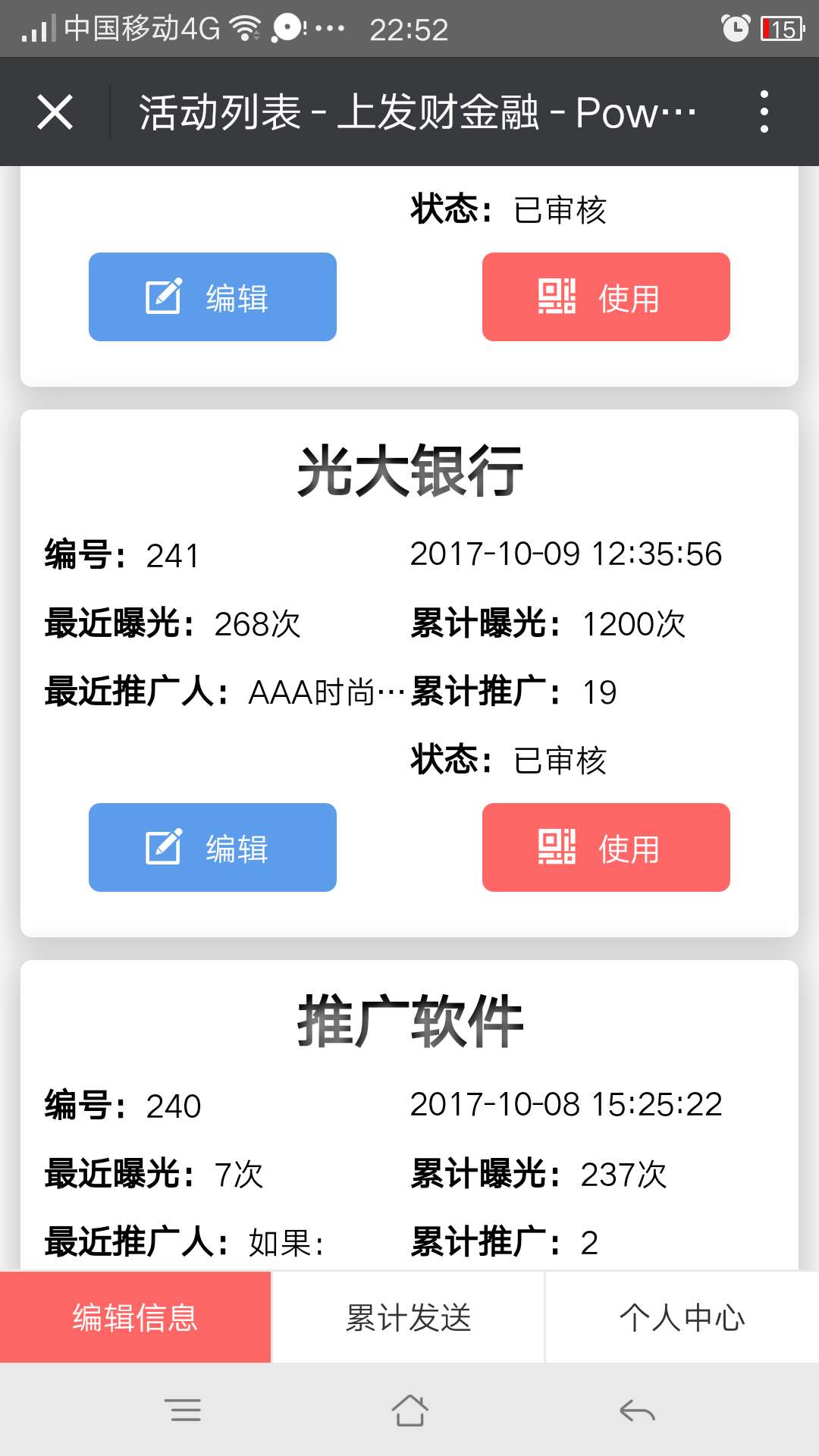Click the QR code icon in the top 使用 button

pyautogui.click(x=557, y=297)
